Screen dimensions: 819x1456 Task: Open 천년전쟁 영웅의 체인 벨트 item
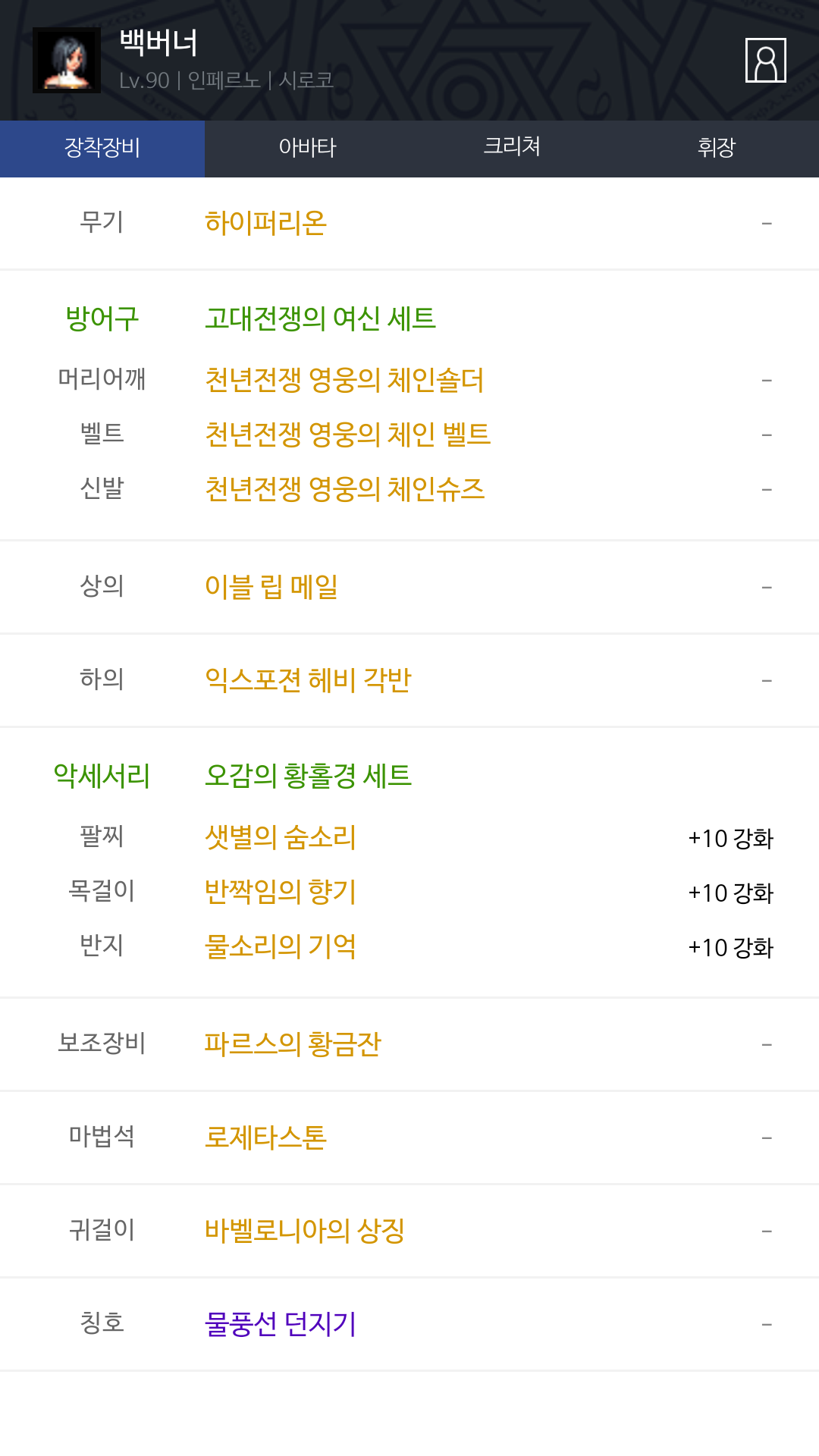[347, 435]
